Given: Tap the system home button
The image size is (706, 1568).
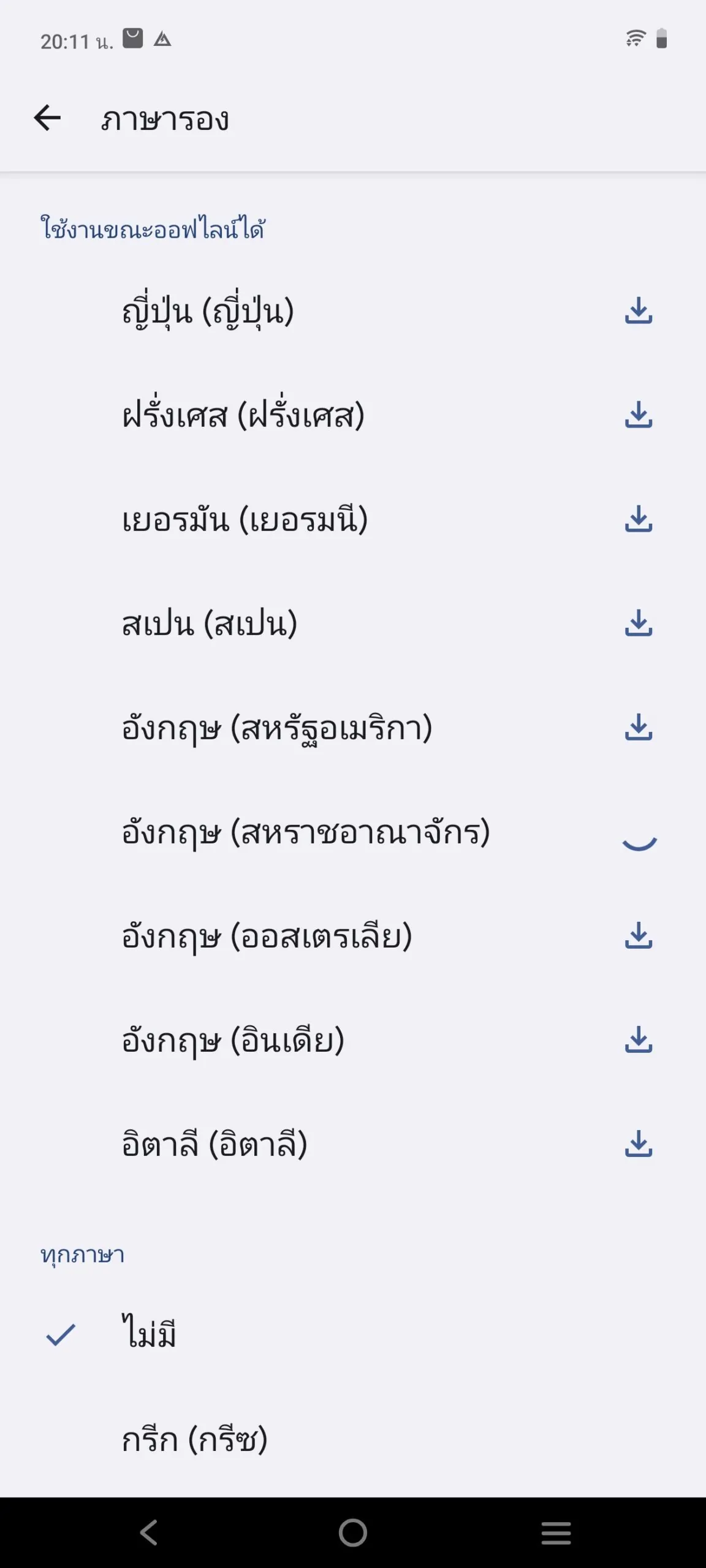Looking at the screenshot, I should (x=353, y=1533).
